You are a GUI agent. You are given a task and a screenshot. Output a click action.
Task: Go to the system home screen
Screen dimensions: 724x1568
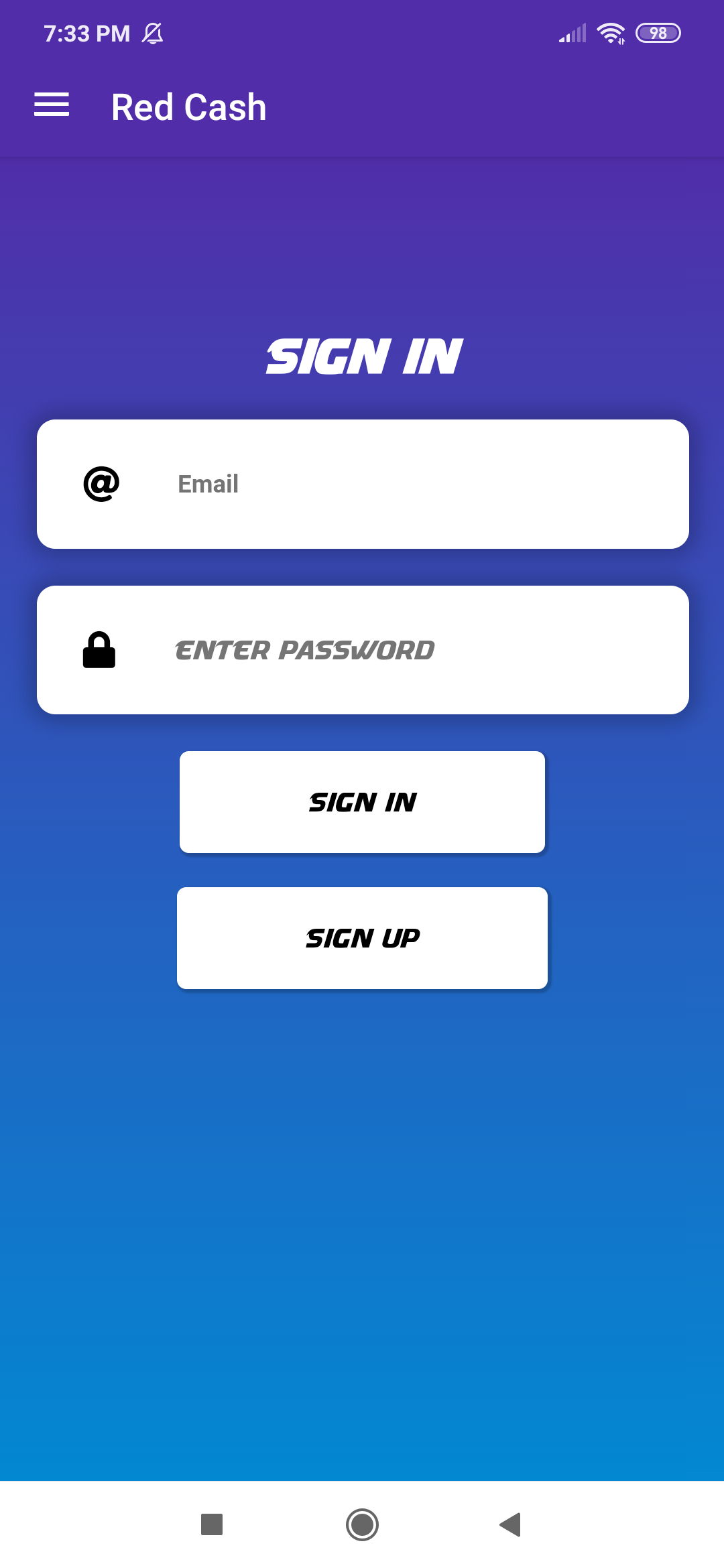362,1524
